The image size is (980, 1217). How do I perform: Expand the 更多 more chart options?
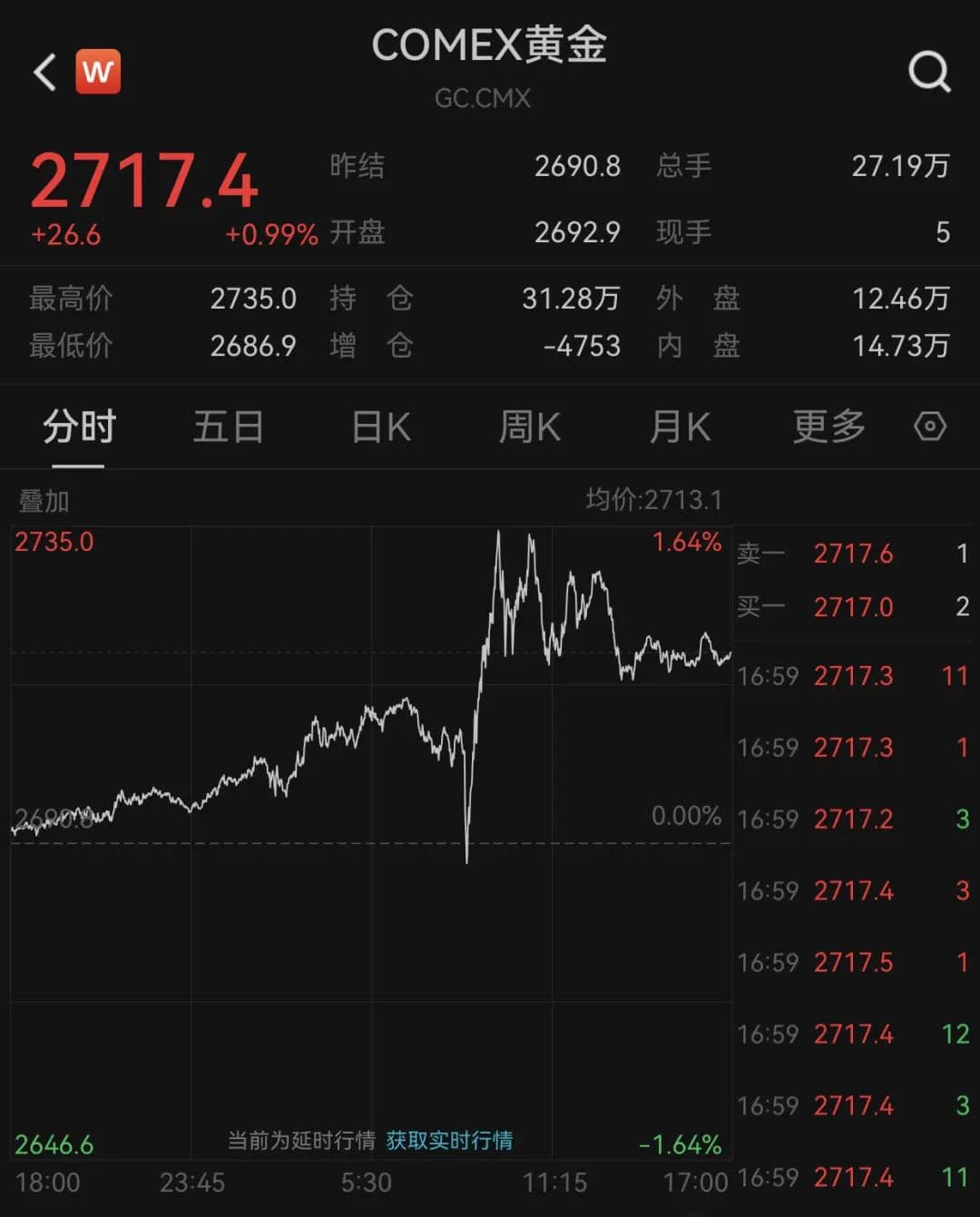[828, 427]
